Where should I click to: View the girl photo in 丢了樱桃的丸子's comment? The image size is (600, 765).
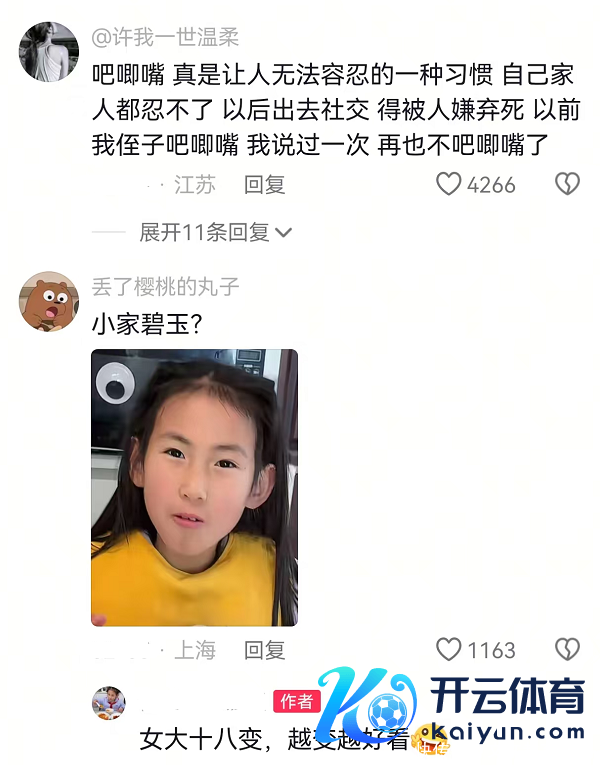tap(194, 487)
